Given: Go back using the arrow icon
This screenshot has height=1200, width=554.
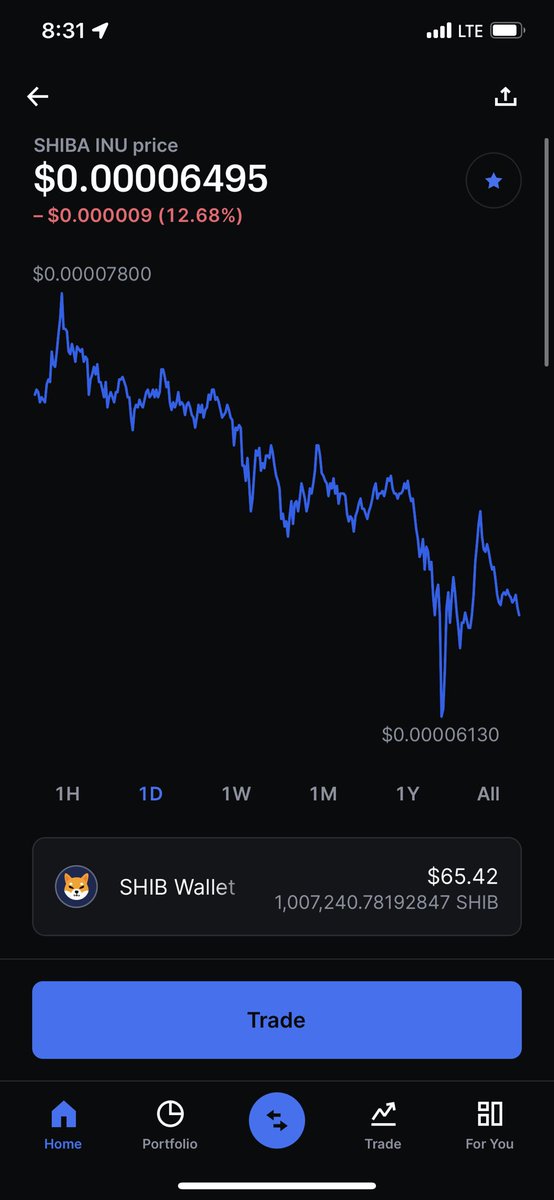Looking at the screenshot, I should tap(38, 96).
